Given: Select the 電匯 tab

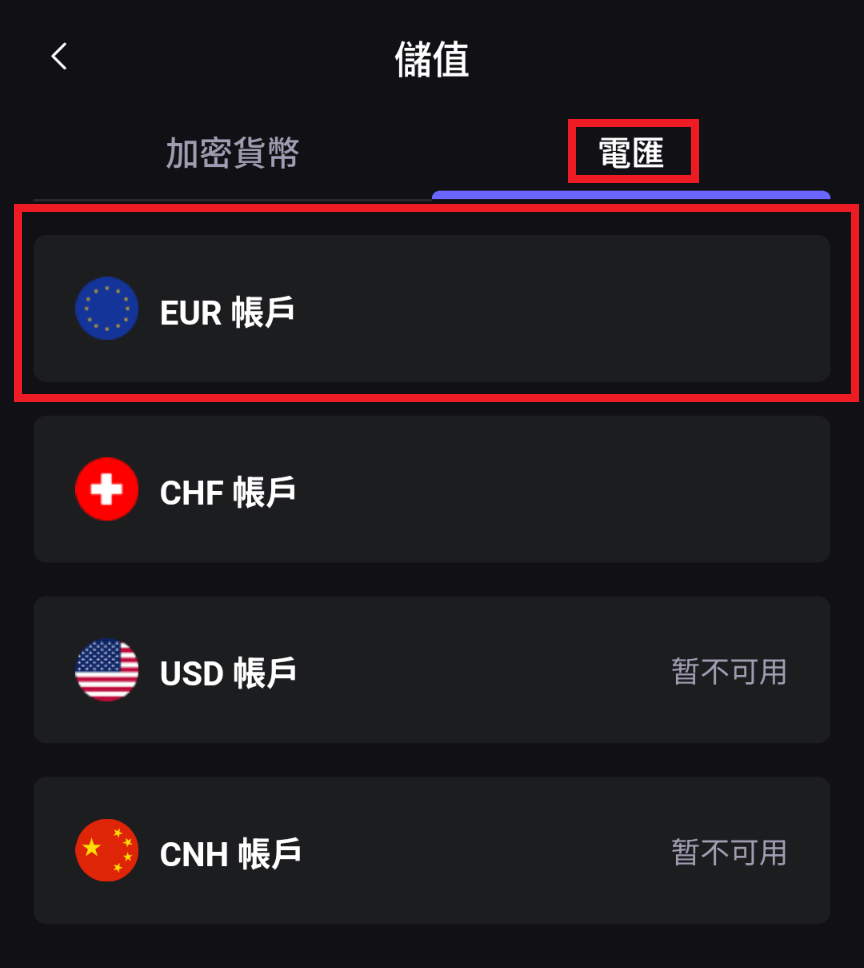Looking at the screenshot, I should [x=631, y=154].
